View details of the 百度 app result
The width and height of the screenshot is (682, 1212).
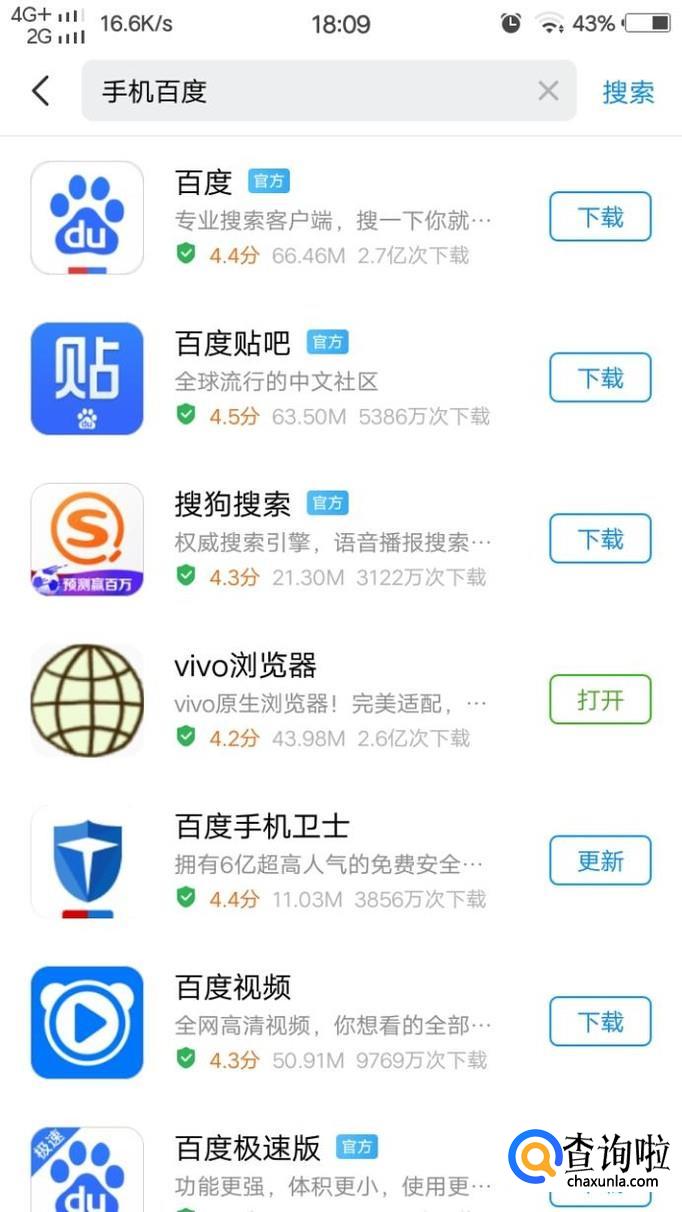click(x=330, y=217)
